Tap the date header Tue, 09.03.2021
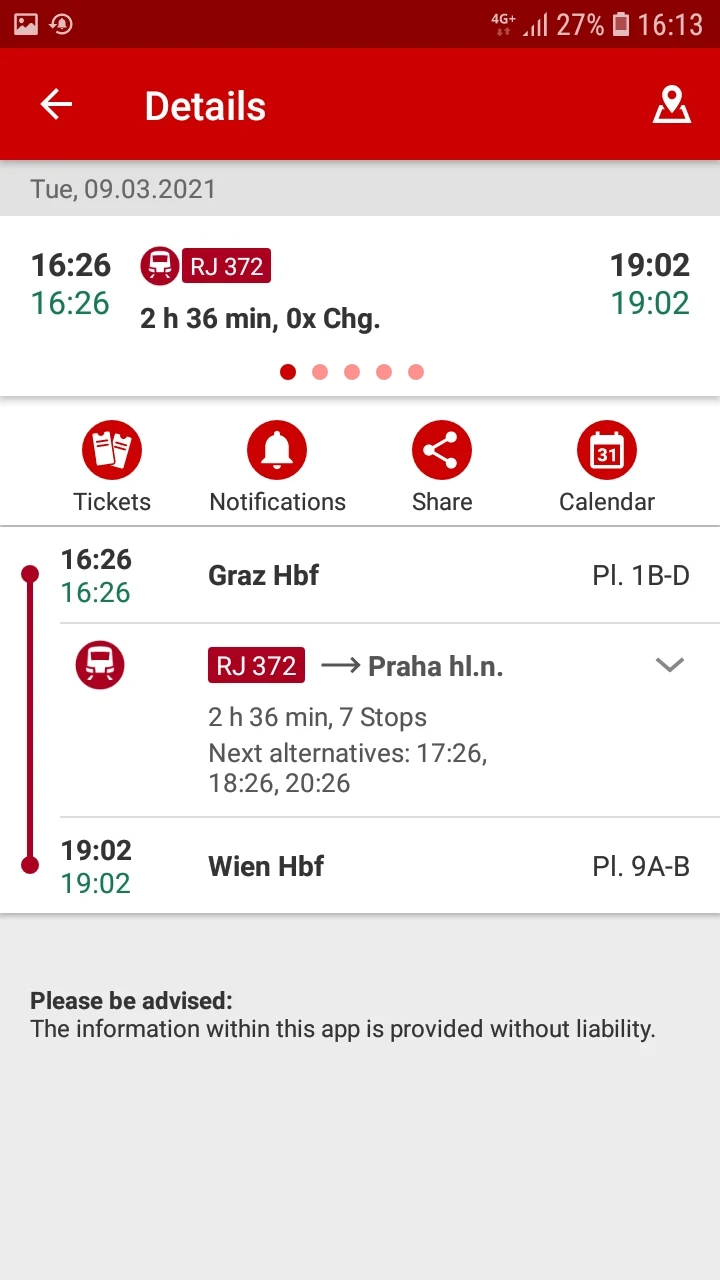 pos(121,187)
